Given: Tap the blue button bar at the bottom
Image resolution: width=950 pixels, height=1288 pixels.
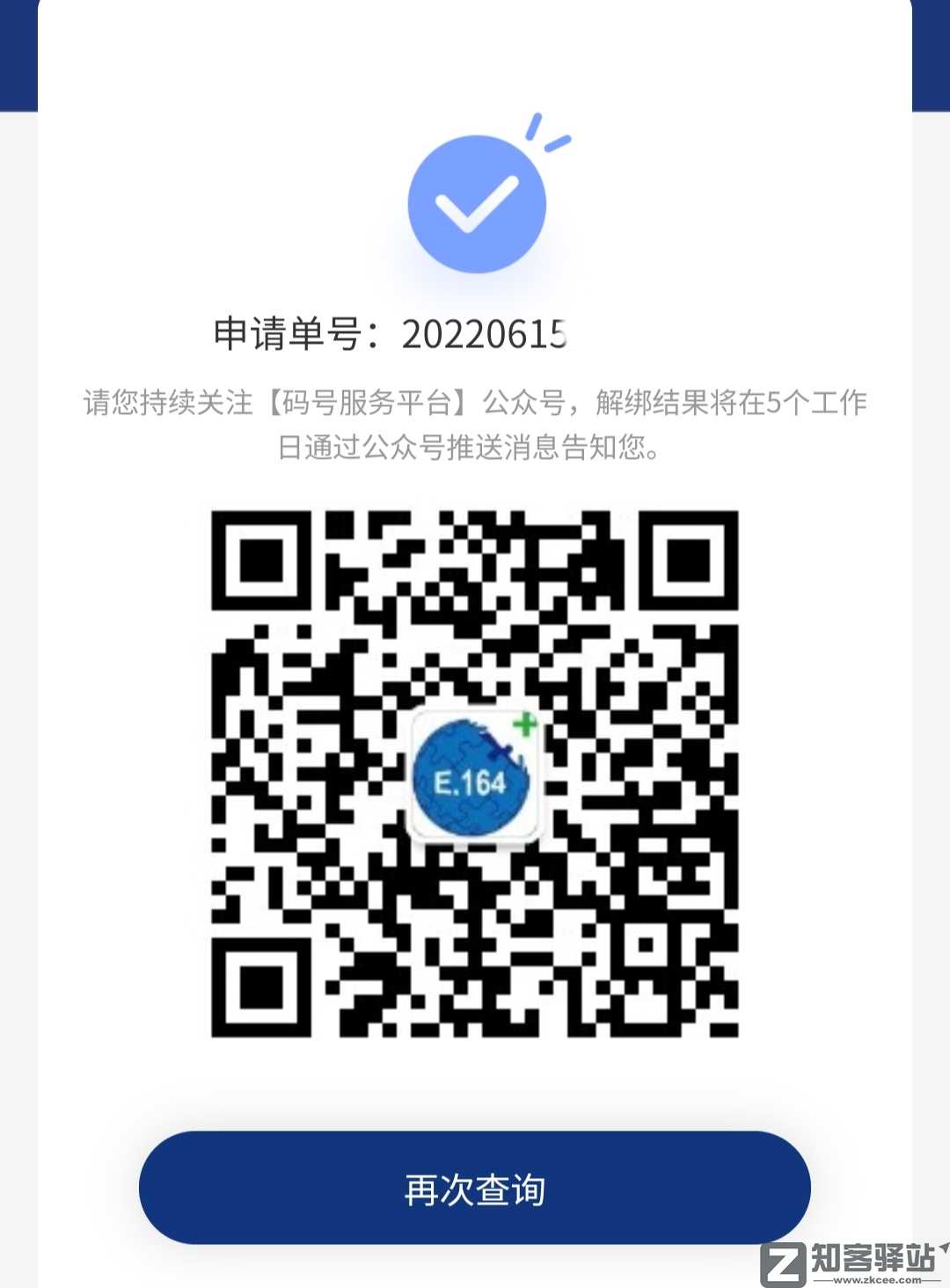Looking at the screenshot, I should coord(475,1188).
